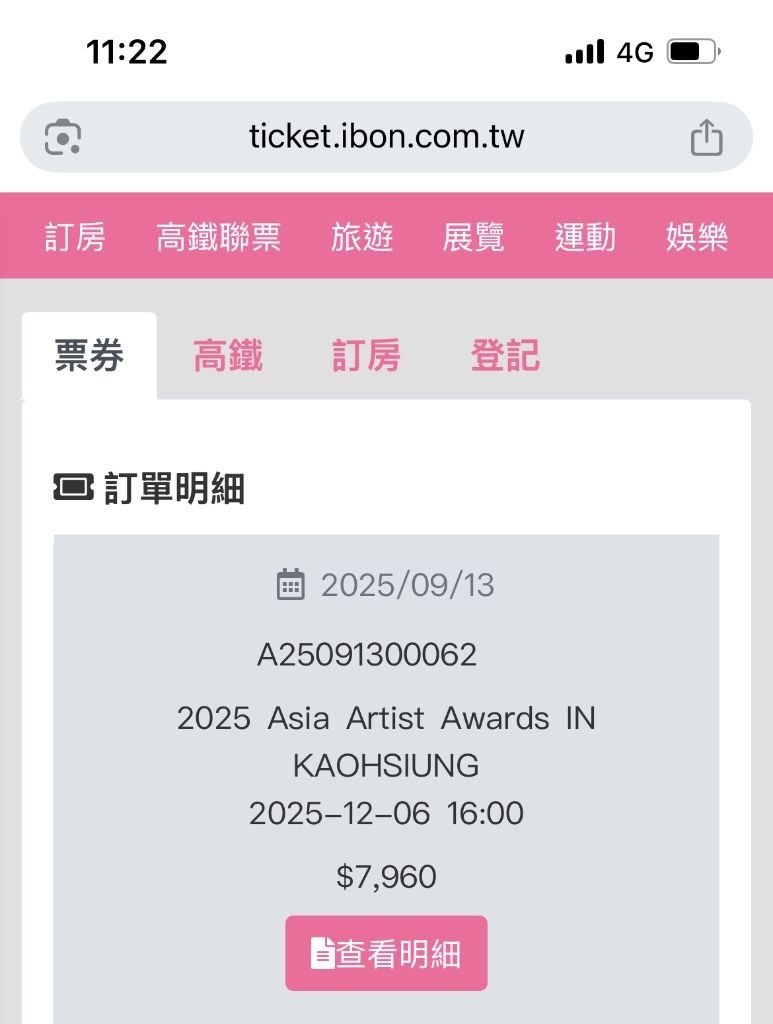
Task: Open the 訂房 category in the pink menu
Action: [75, 238]
